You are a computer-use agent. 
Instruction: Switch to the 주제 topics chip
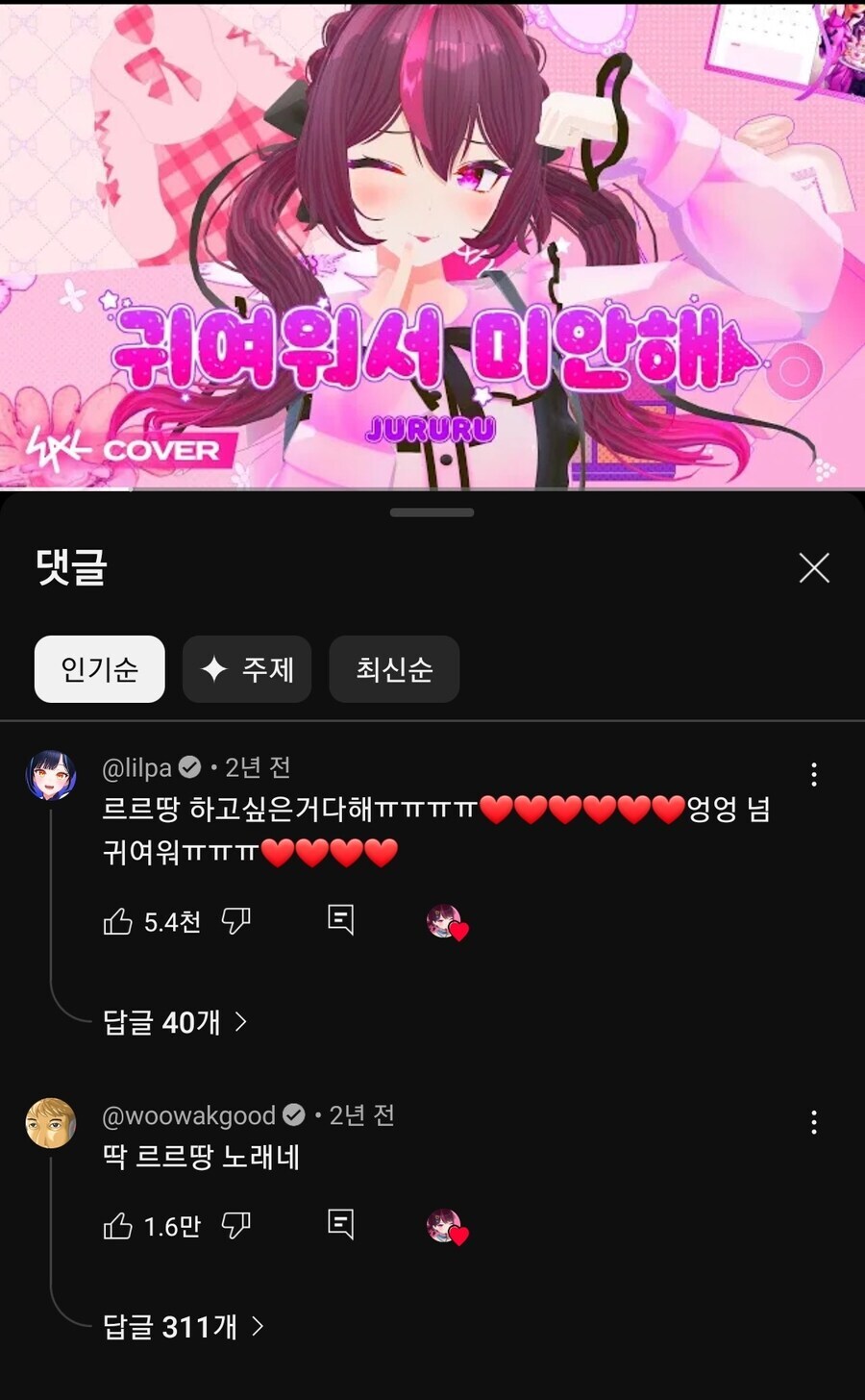tap(247, 669)
